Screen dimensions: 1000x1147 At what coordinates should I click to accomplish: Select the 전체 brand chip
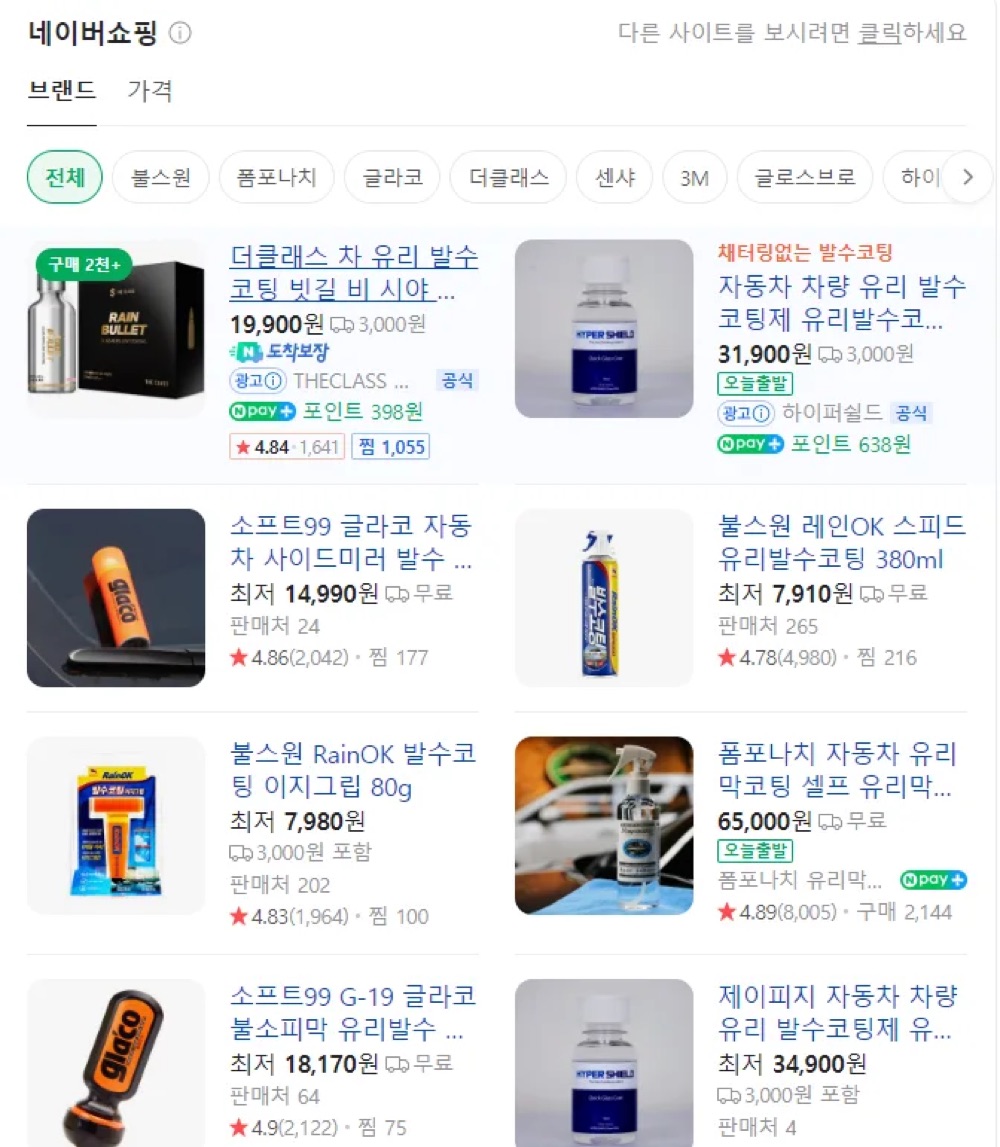pyautogui.click(x=65, y=177)
